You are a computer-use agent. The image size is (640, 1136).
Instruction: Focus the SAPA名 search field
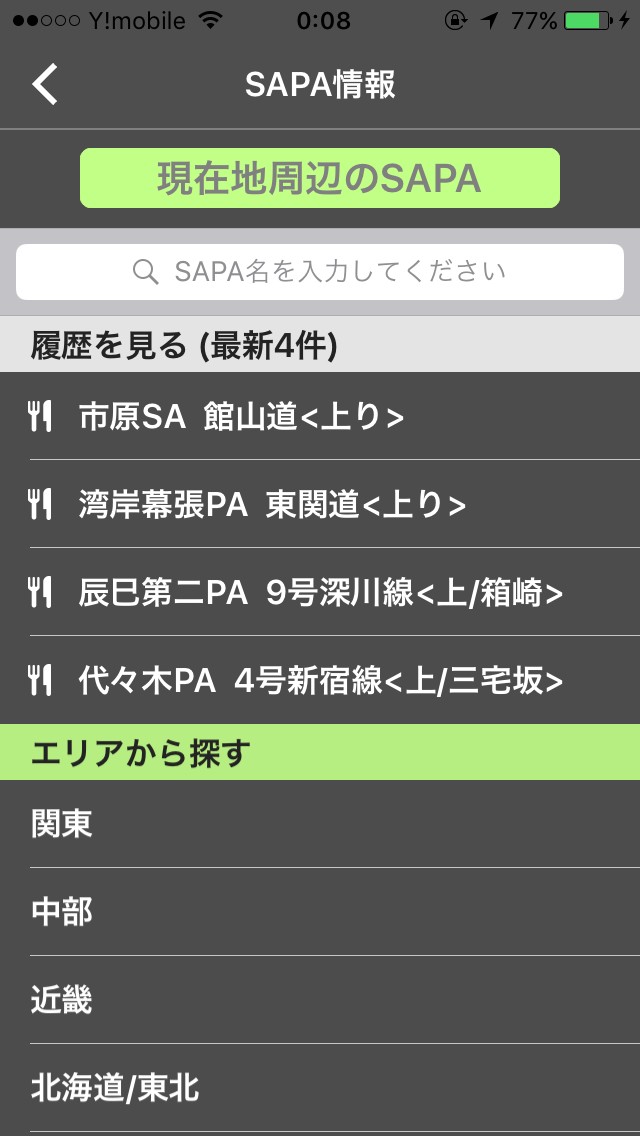click(320, 271)
